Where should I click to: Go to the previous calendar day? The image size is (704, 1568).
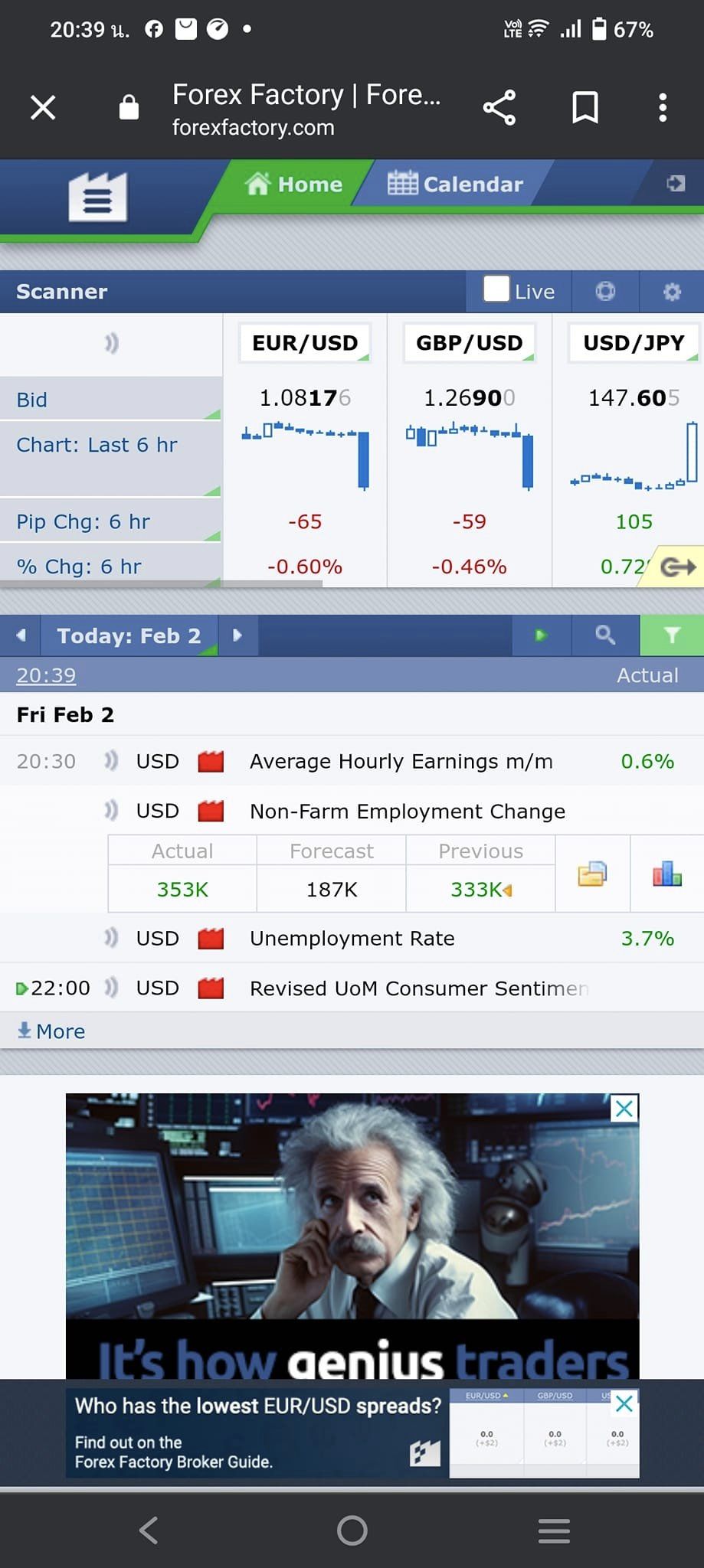pyautogui.click(x=21, y=635)
